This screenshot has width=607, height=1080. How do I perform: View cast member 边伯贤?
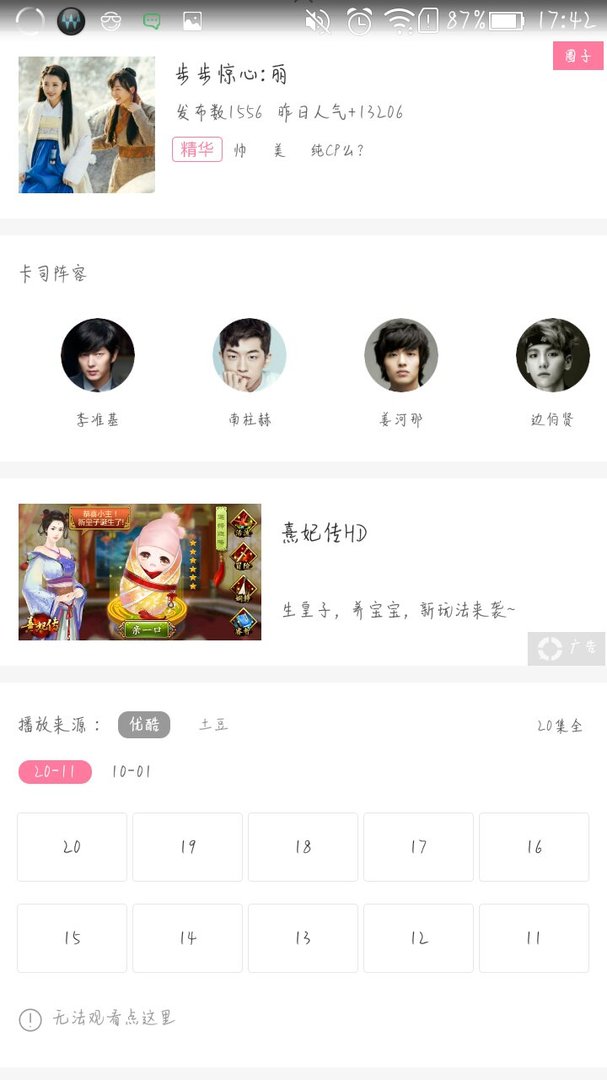[552, 355]
